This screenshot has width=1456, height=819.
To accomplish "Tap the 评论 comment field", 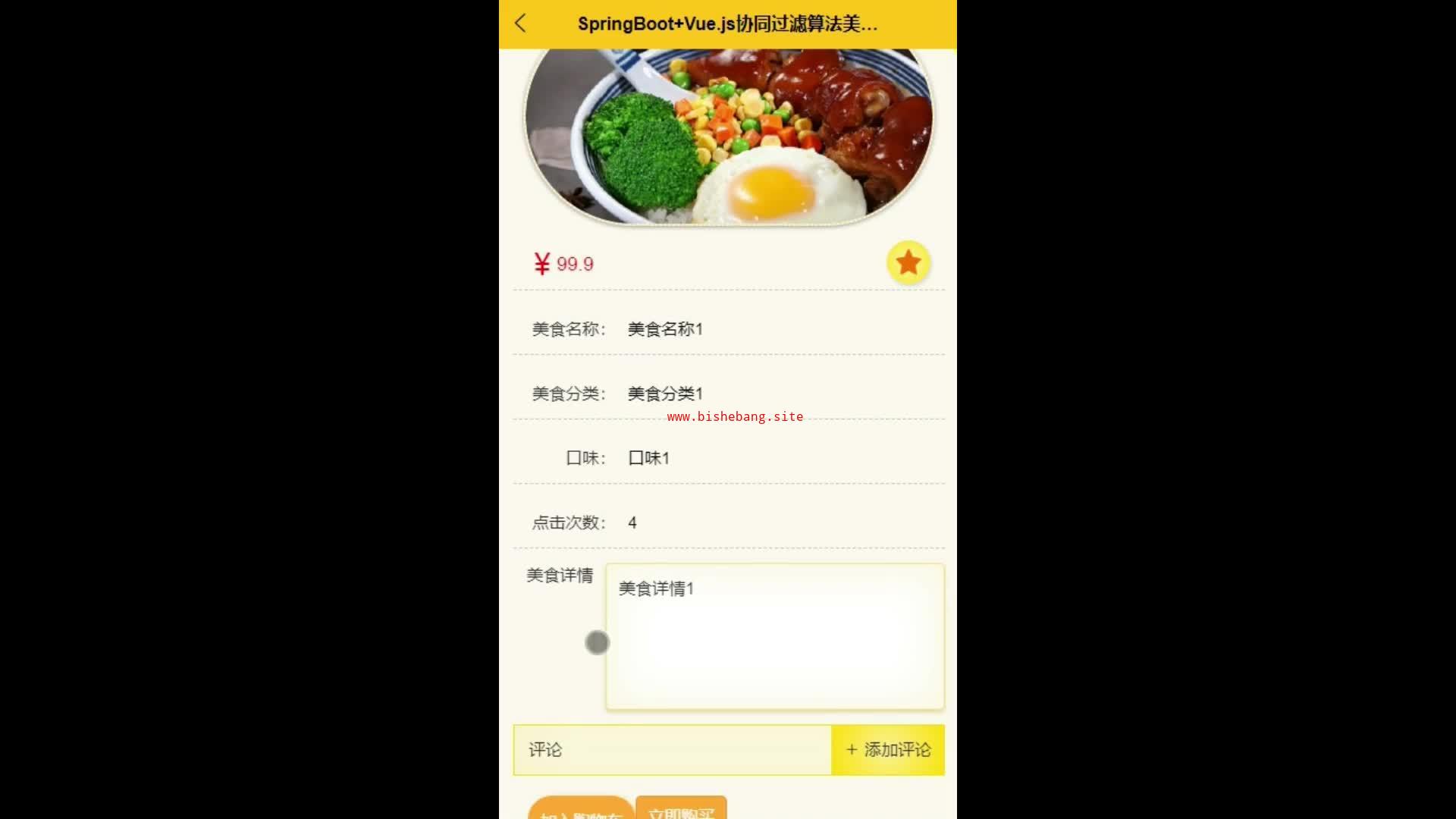I will click(672, 750).
